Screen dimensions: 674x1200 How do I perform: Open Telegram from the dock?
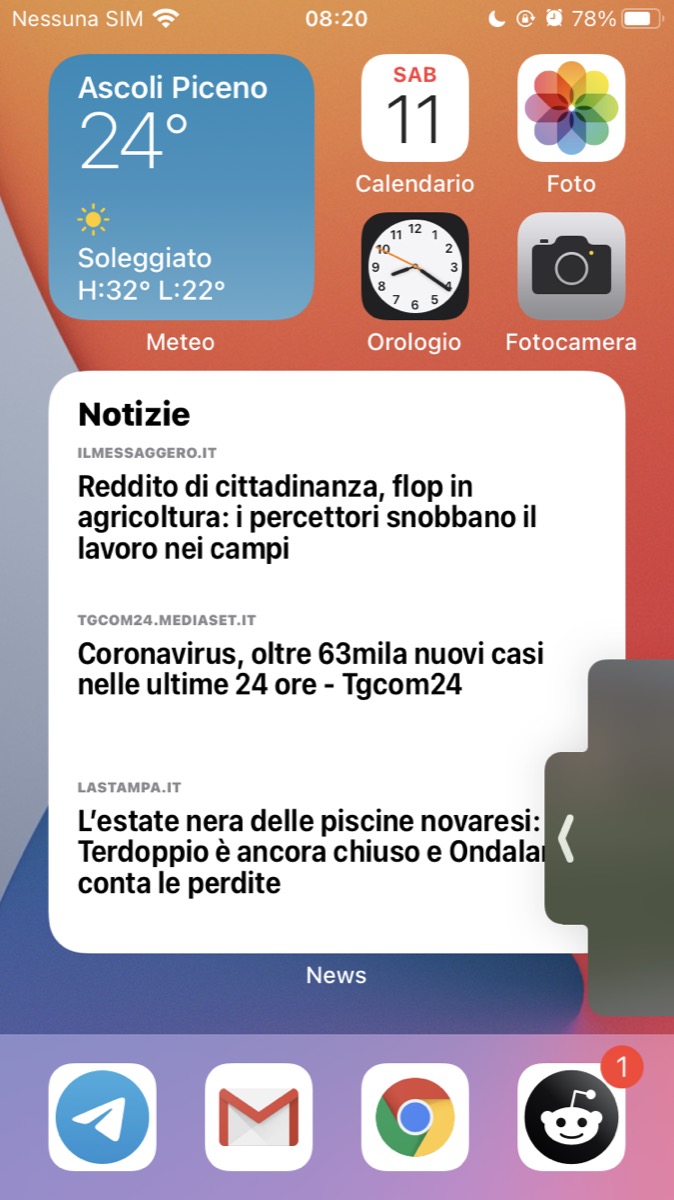(x=103, y=1116)
